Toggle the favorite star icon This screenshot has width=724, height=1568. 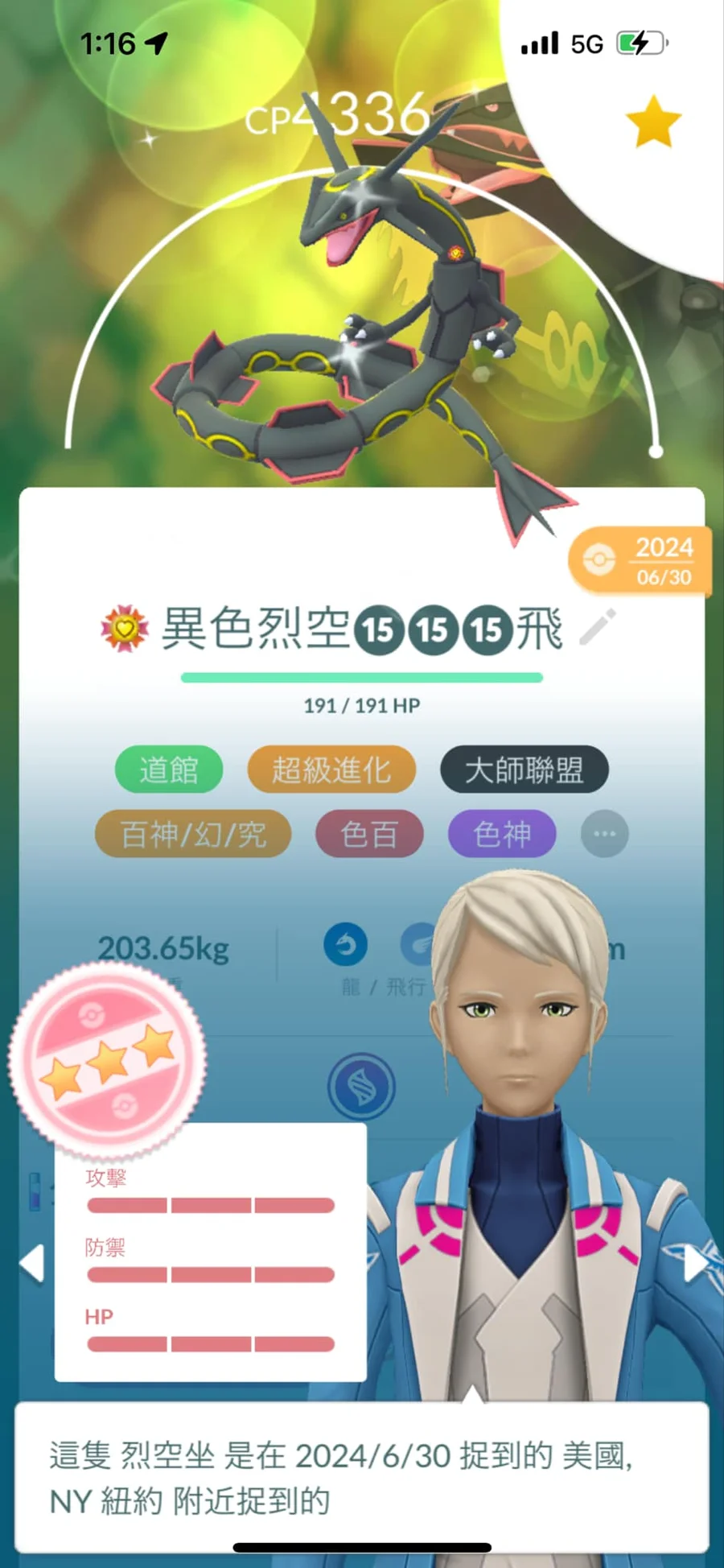(653, 122)
